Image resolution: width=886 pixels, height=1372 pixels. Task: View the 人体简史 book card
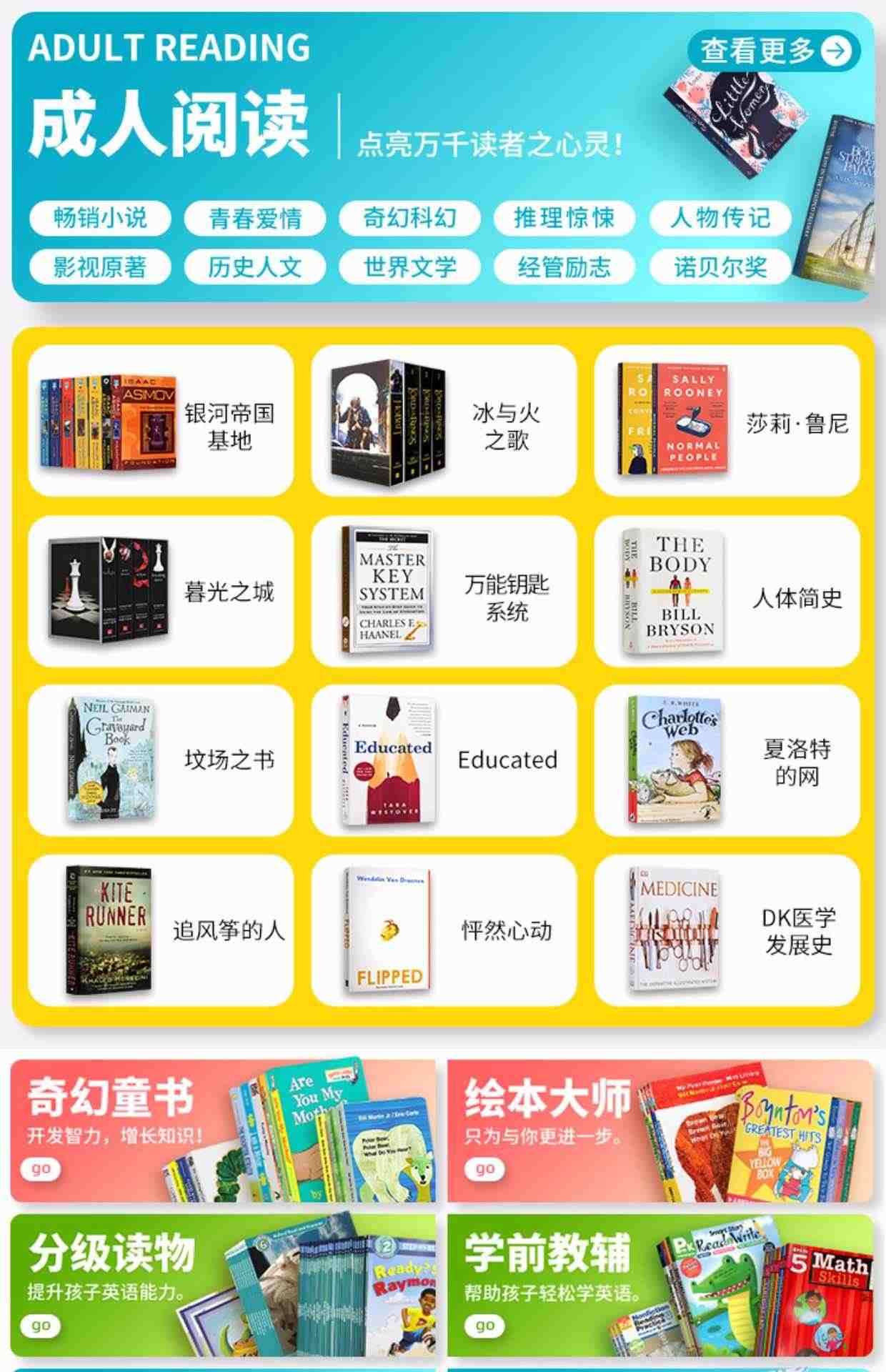coord(727,591)
